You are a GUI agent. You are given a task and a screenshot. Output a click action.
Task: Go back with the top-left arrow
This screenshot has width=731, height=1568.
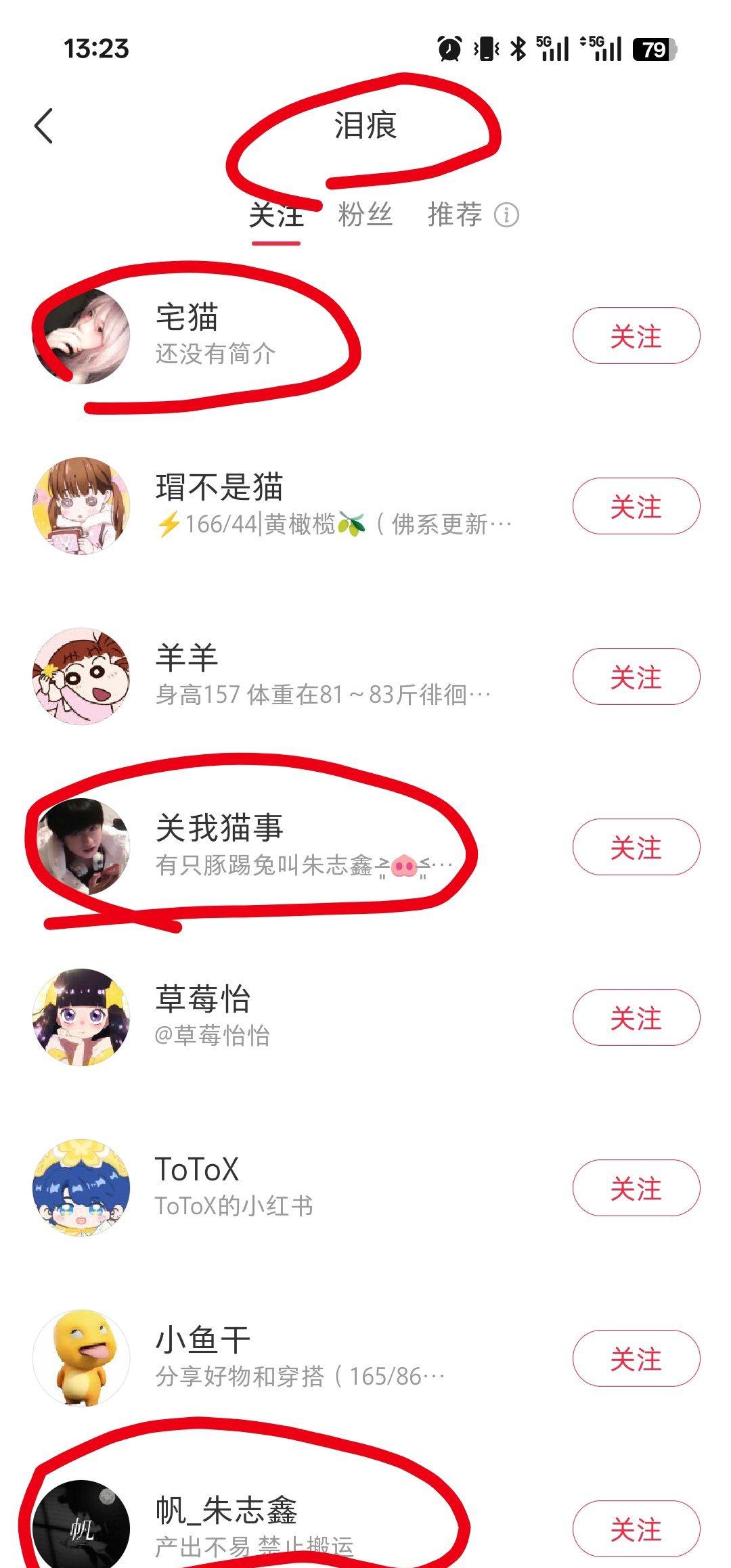coord(44,126)
